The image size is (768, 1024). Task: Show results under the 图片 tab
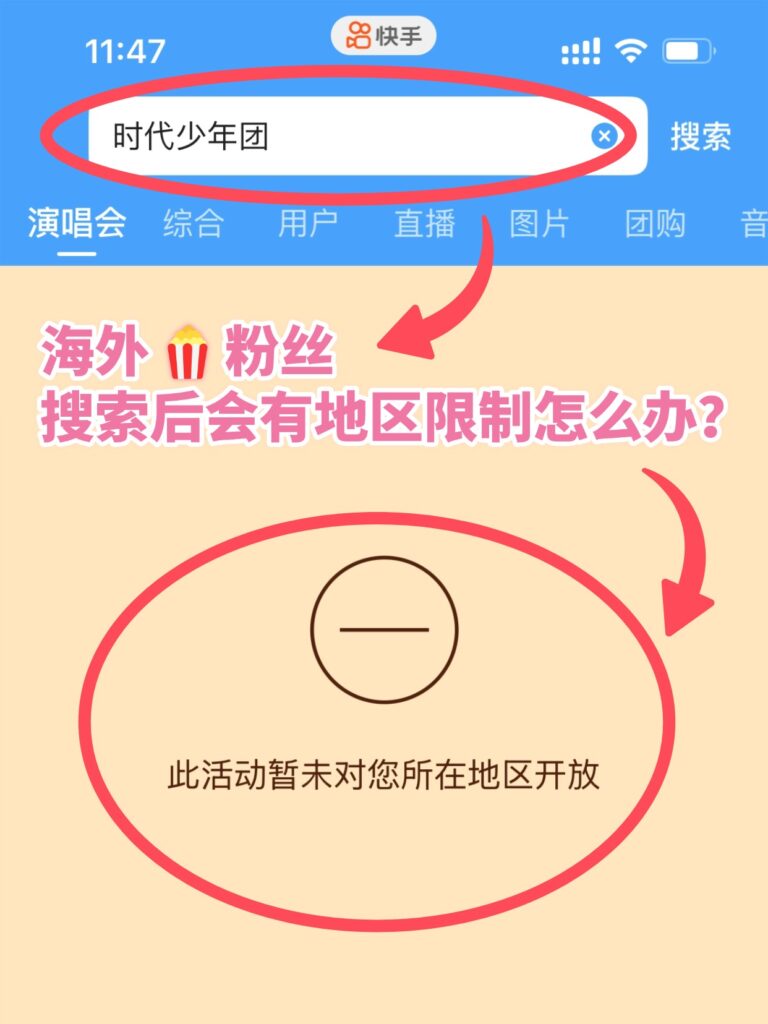click(x=539, y=223)
